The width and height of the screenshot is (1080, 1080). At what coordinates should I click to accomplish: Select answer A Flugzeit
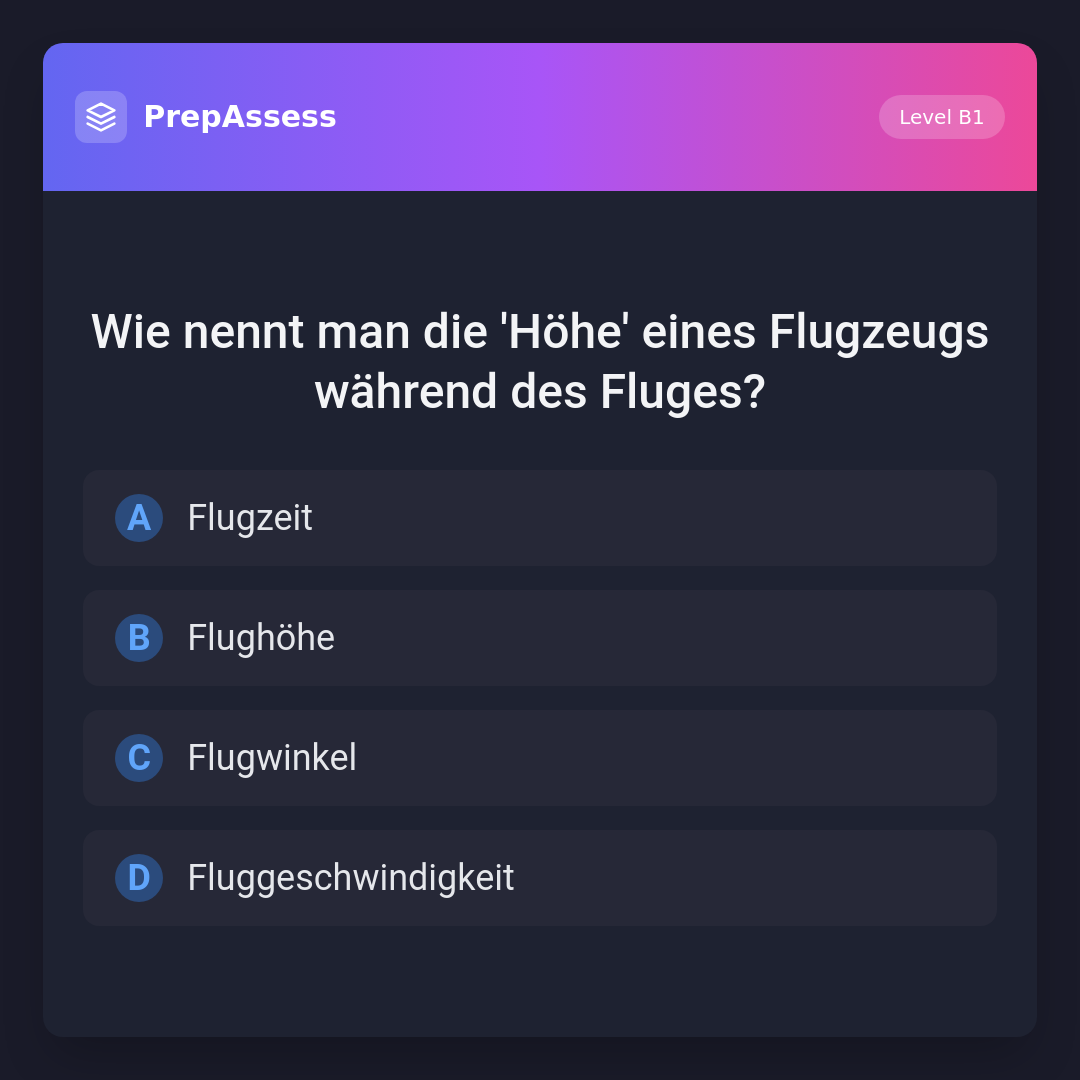tap(540, 518)
